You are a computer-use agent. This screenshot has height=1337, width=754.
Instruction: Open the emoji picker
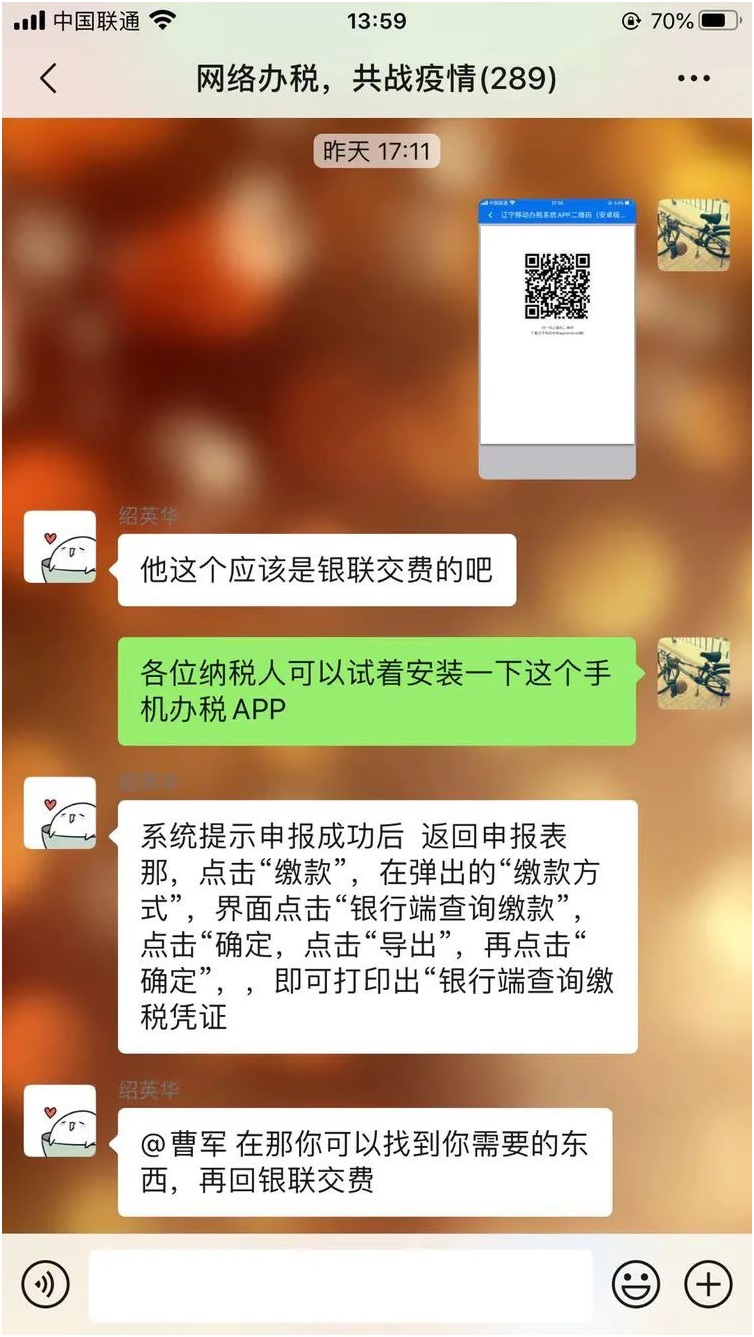[x=636, y=1283]
